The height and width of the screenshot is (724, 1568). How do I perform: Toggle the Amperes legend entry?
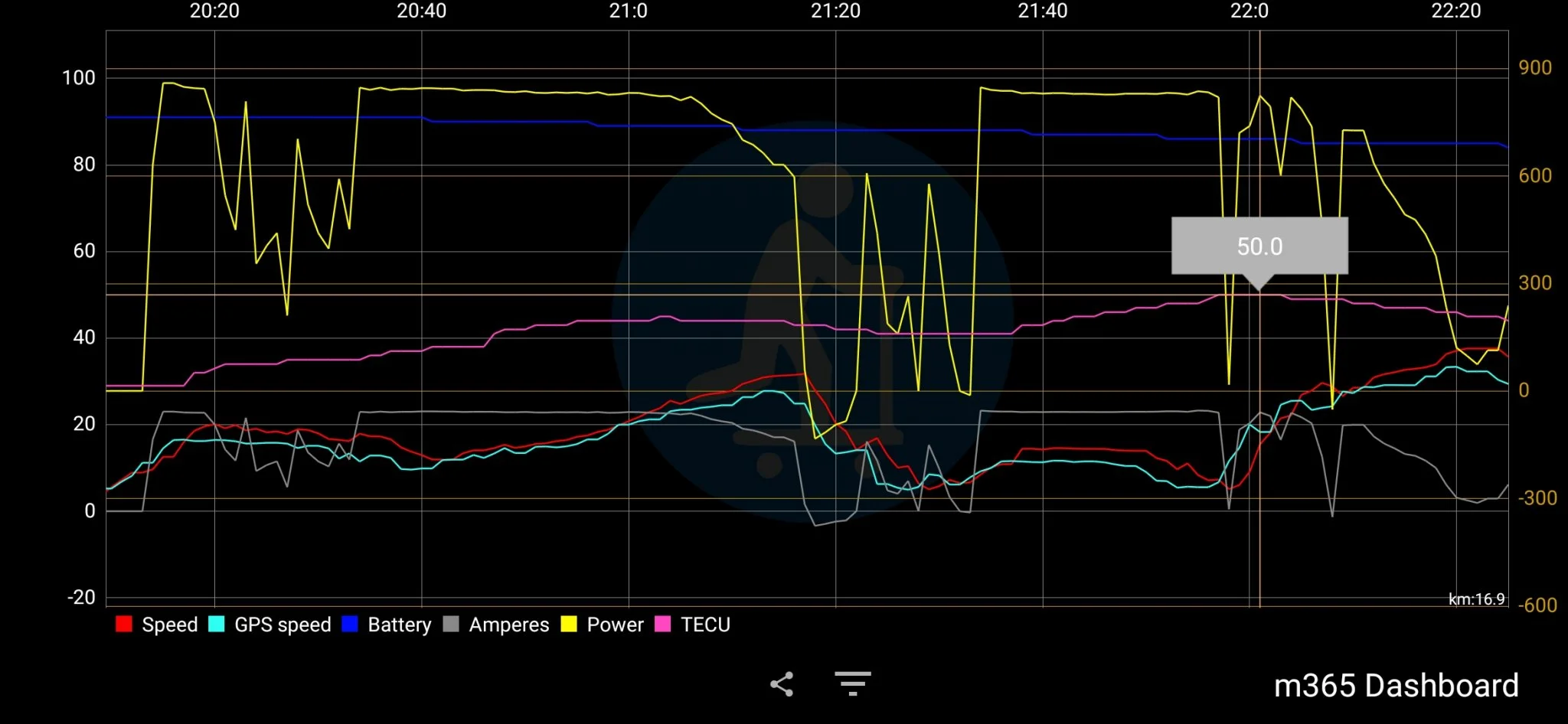click(497, 625)
